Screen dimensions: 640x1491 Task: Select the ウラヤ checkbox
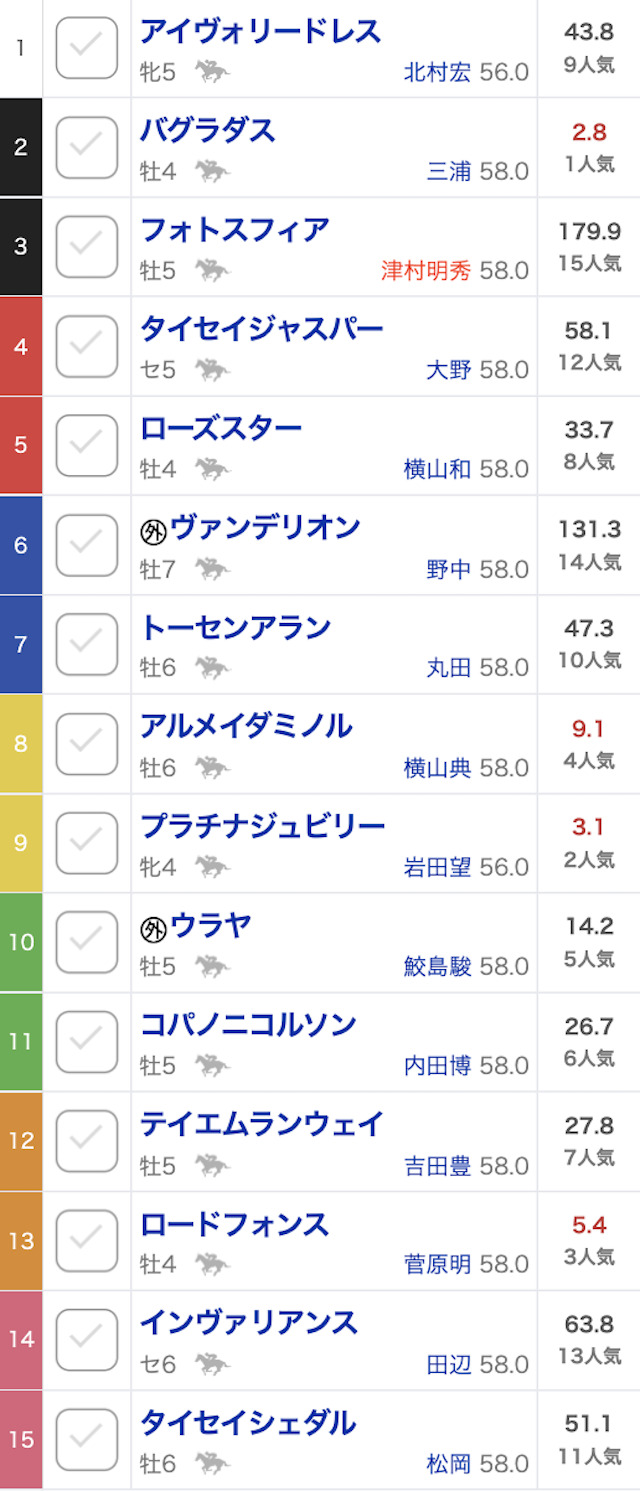pos(87,942)
